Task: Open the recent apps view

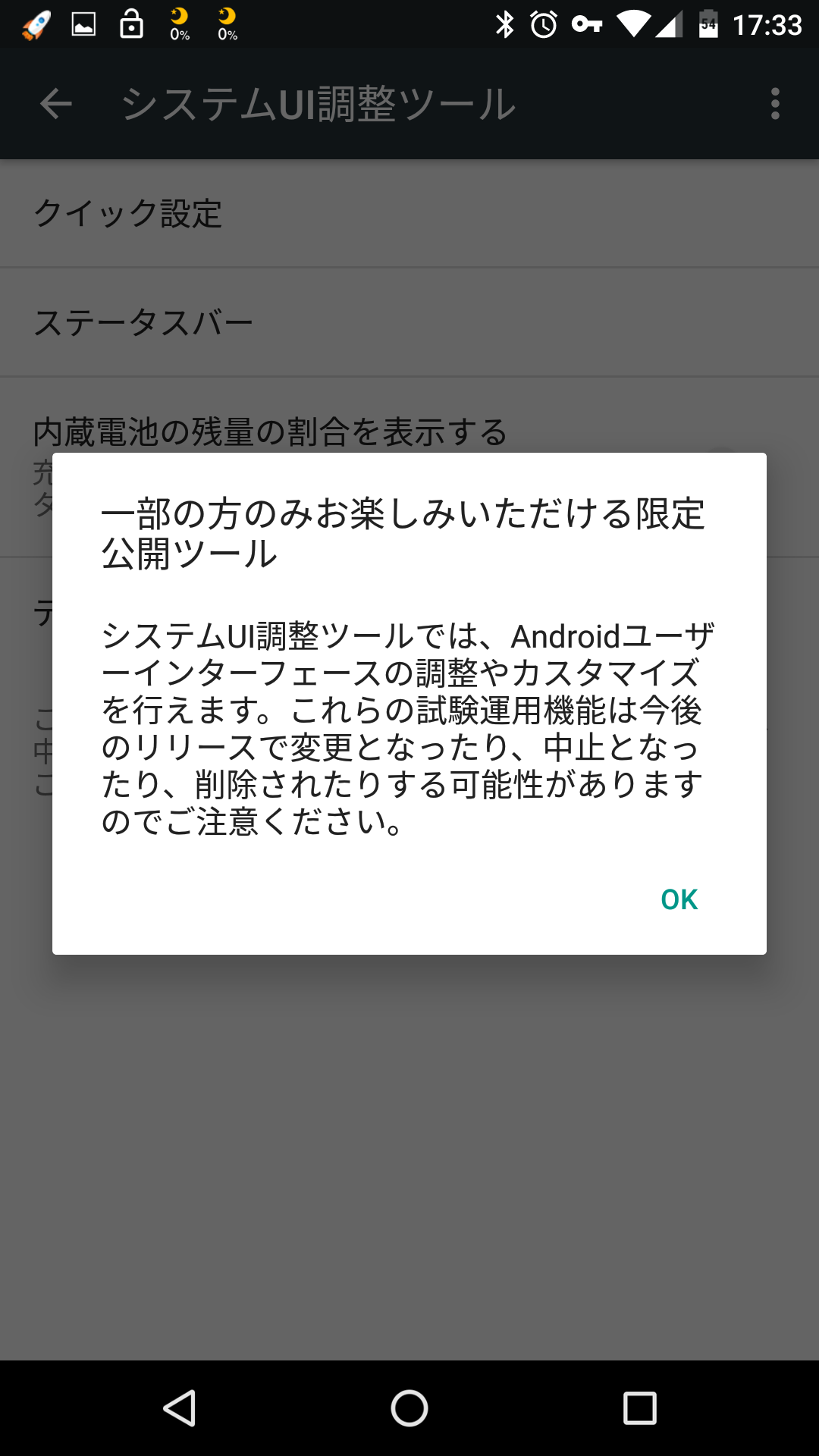Action: pos(639,1408)
